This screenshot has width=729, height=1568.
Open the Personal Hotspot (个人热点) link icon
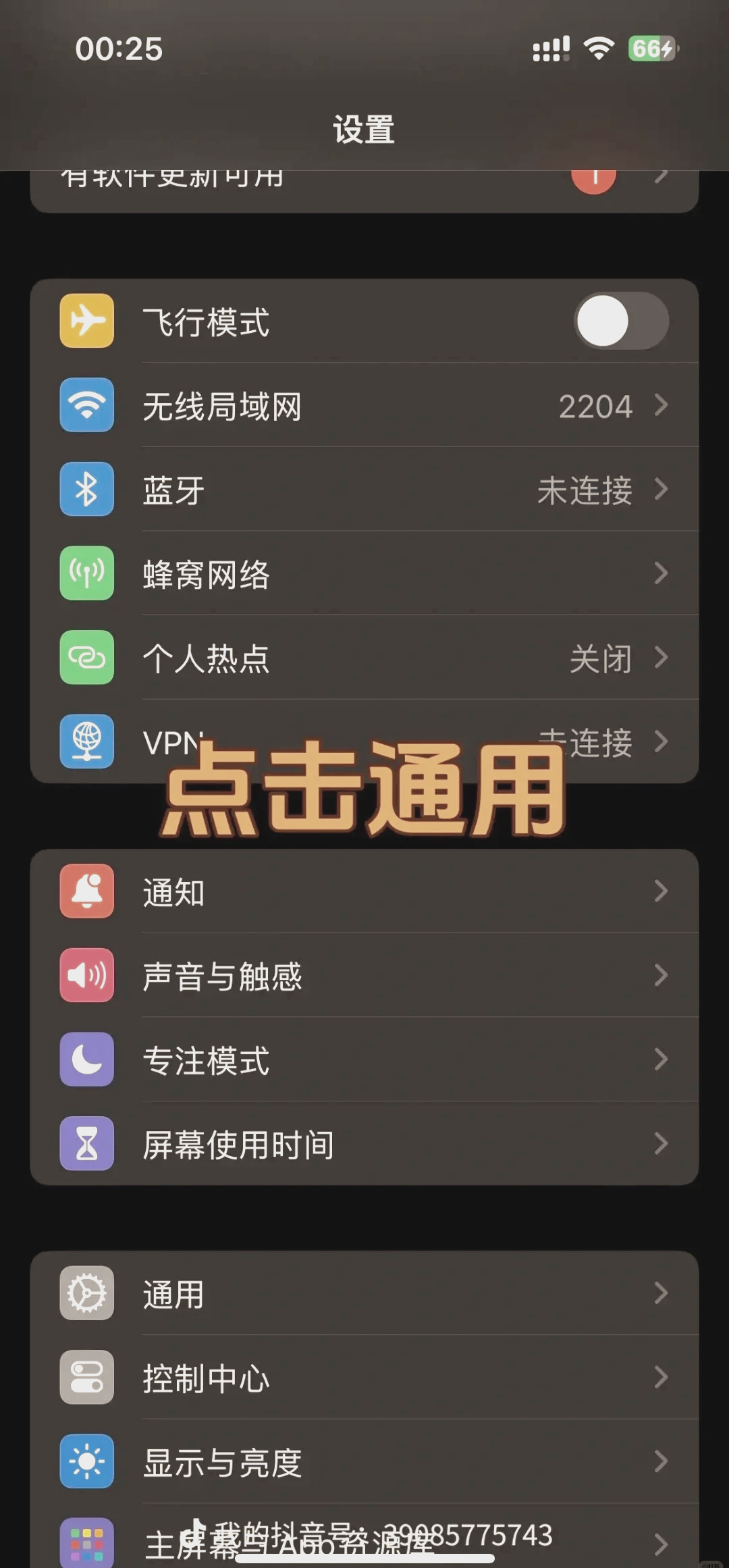pos(86,658)
